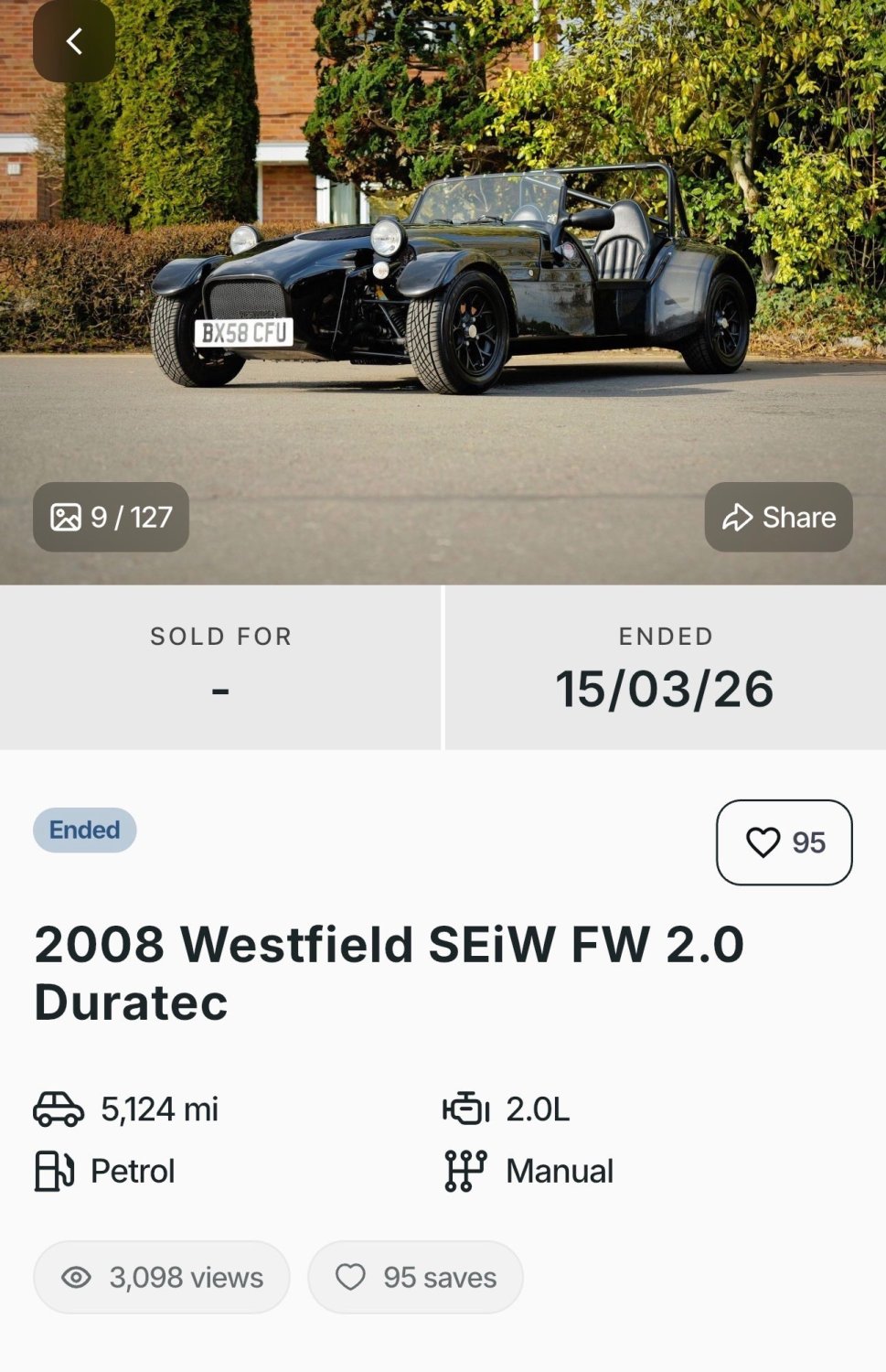Open the photo gallery counter 9 / 127
The height and width of the screenshot is (1372, 886).
click(111, 517)
